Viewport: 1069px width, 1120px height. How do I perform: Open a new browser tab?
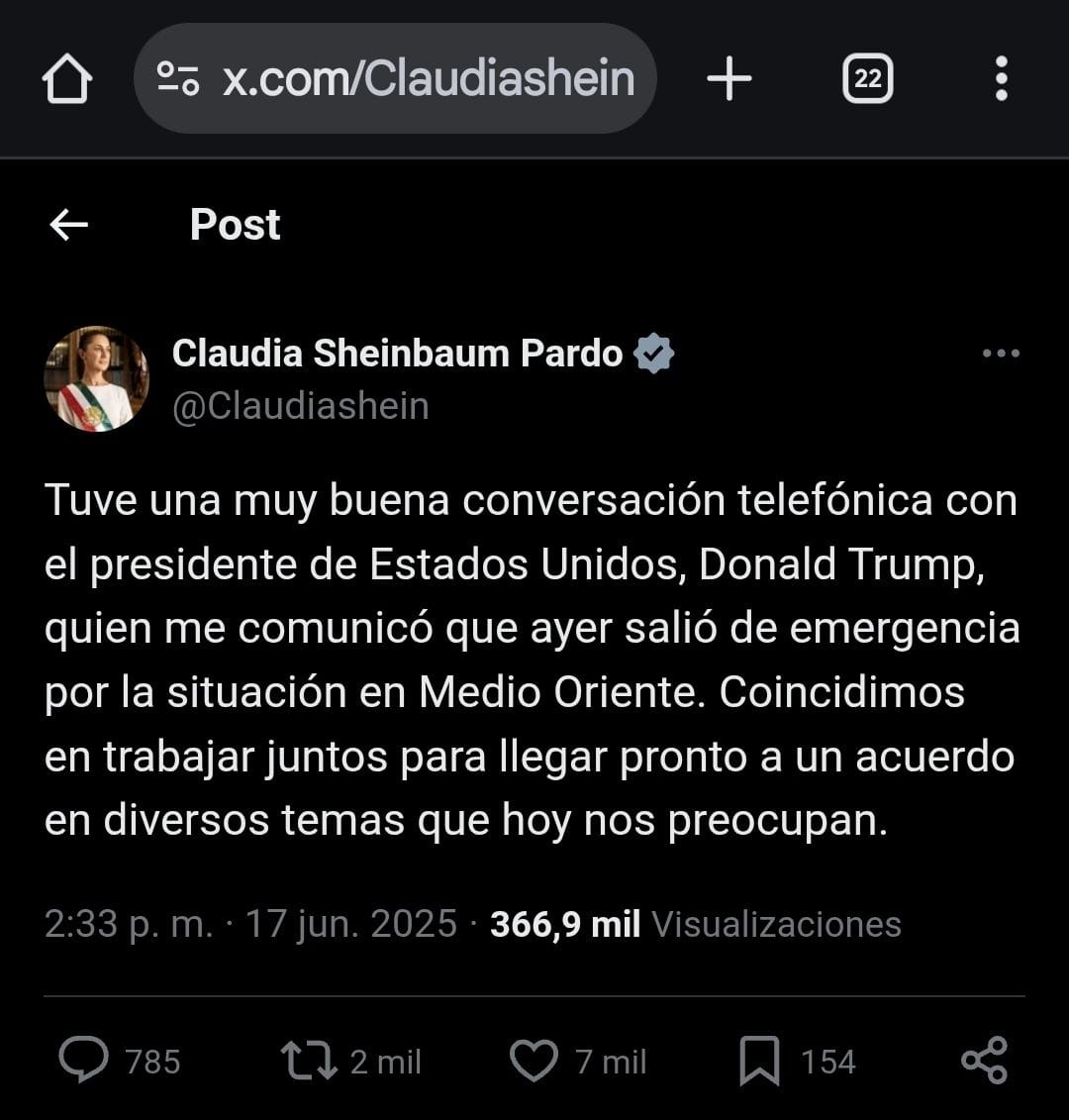729,79
